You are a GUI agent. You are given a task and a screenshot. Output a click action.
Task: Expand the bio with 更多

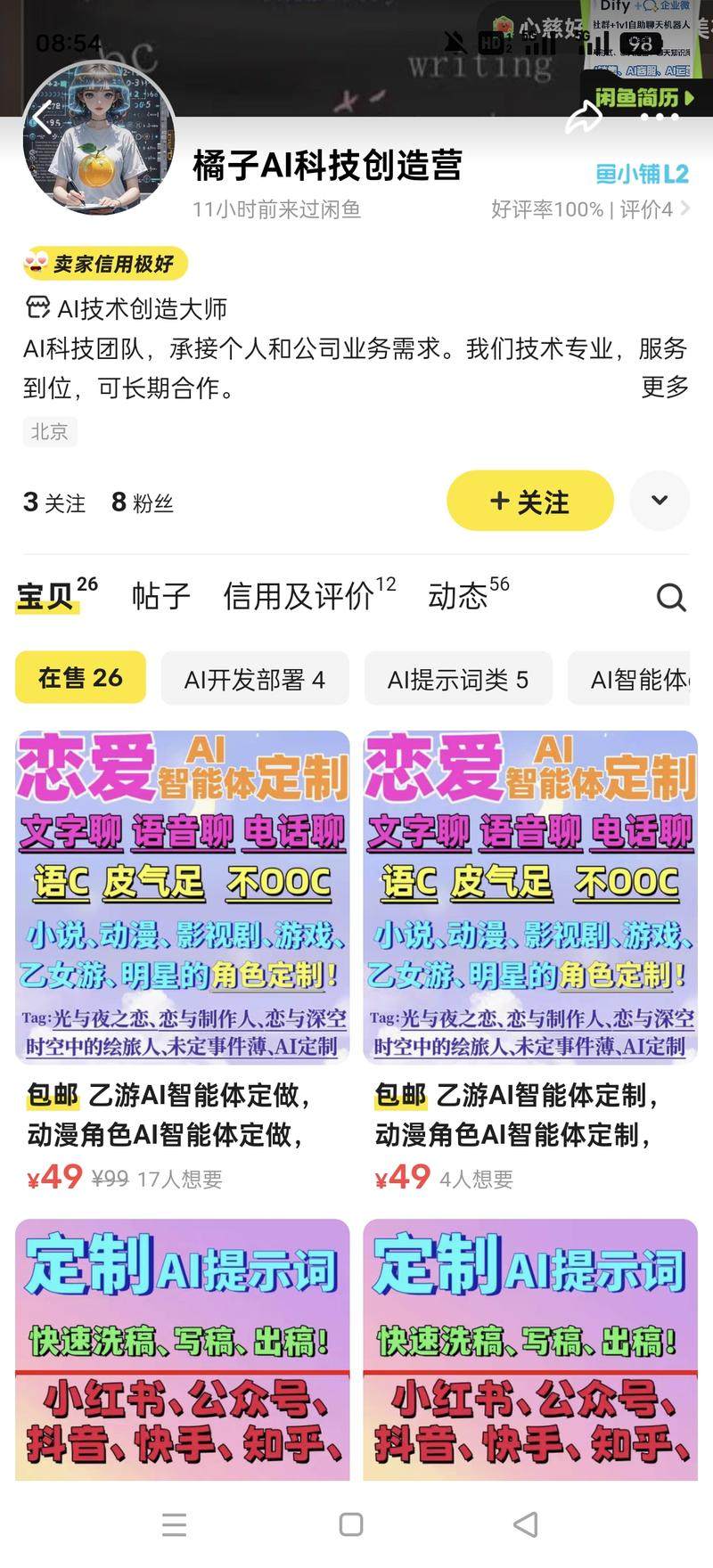click(665, 387)
